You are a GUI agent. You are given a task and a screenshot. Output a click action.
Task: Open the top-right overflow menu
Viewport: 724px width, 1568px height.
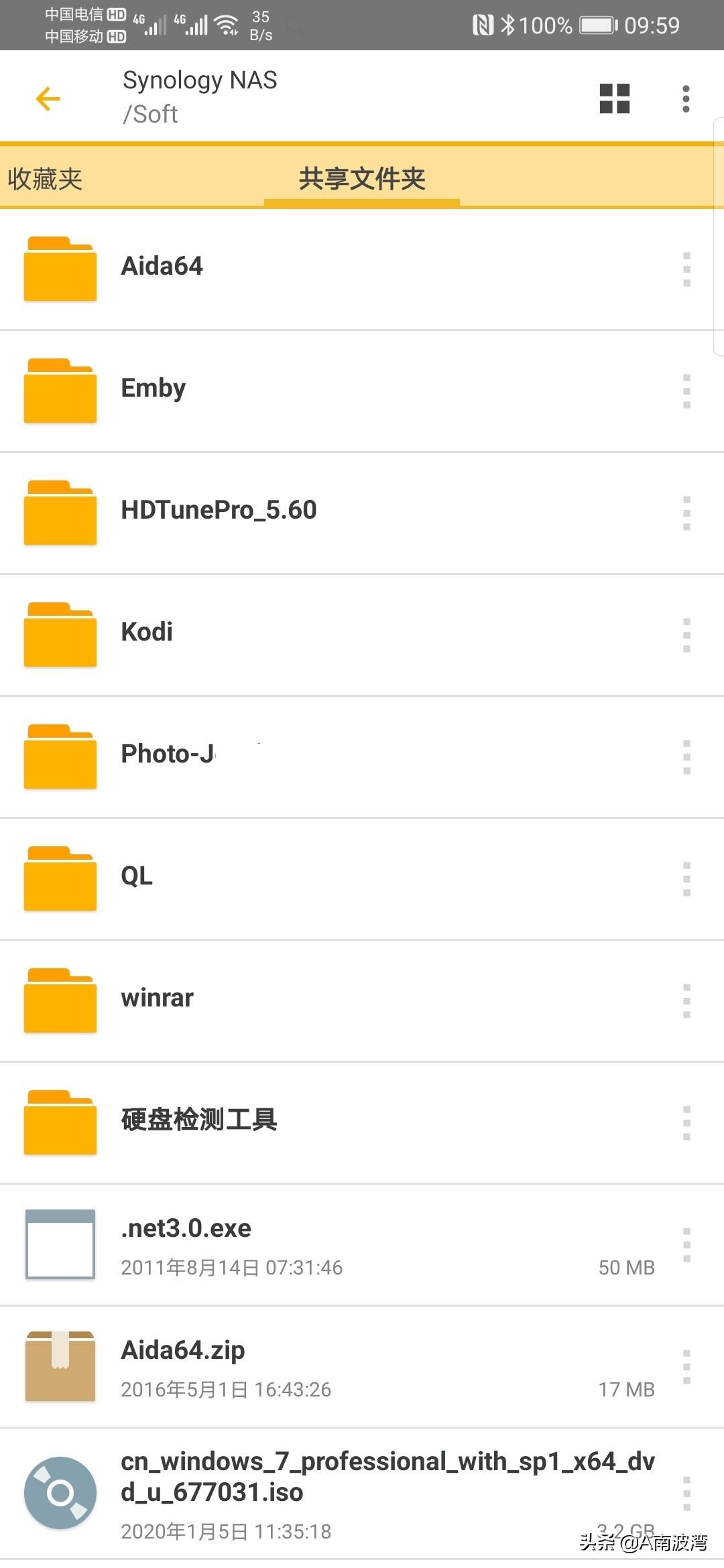[685, 99]
